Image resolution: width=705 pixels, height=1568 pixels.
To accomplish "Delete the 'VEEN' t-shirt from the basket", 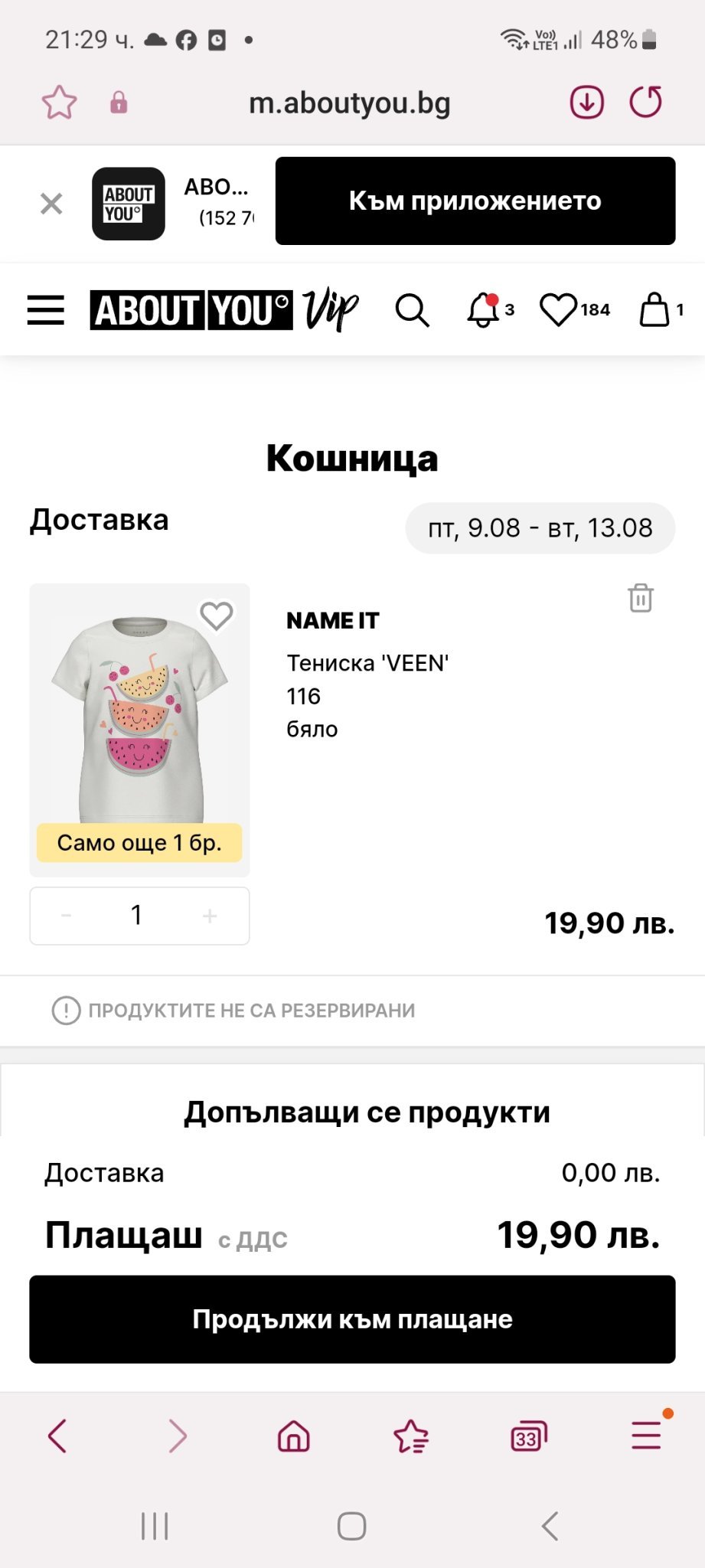I will 641,598.
